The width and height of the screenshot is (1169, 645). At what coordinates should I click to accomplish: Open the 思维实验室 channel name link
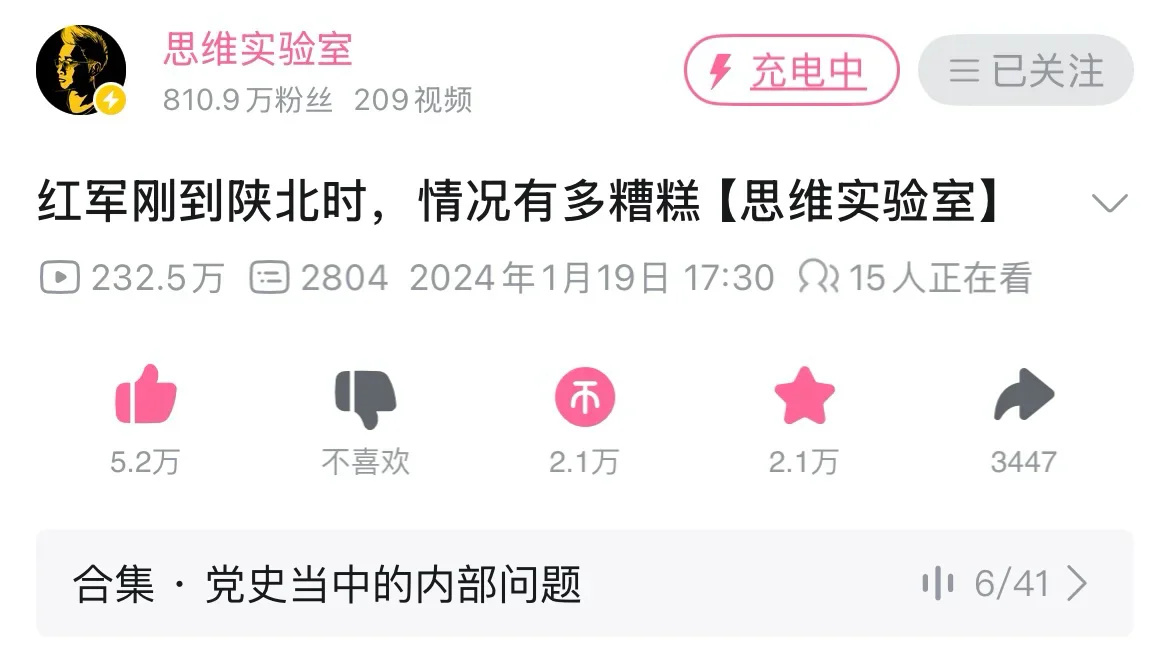click(x=258, y=49)
